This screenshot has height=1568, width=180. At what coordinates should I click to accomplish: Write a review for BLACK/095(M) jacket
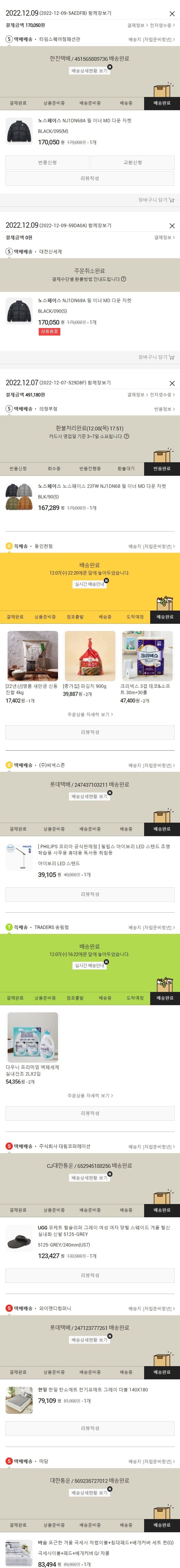90,178
